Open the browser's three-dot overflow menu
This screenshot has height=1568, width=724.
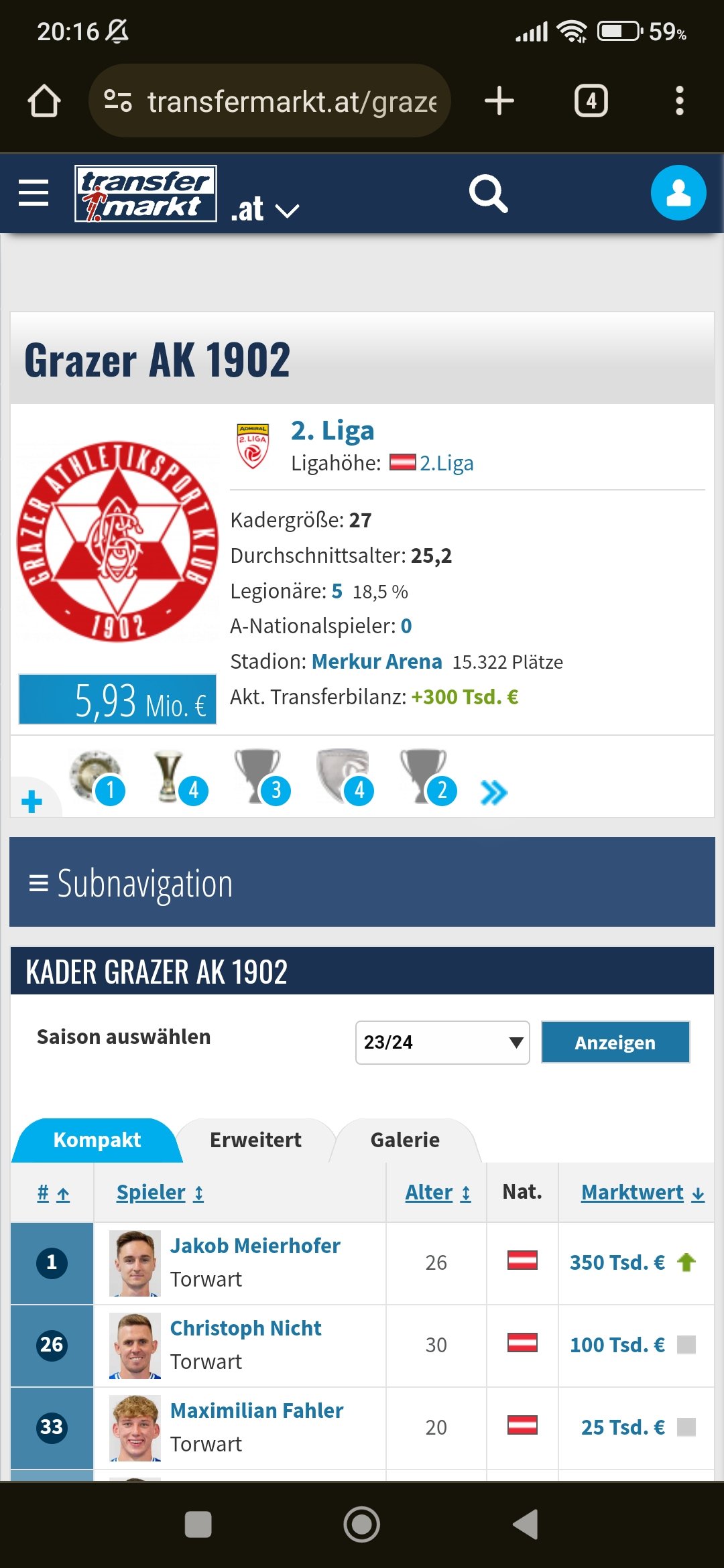click(679, 101)
